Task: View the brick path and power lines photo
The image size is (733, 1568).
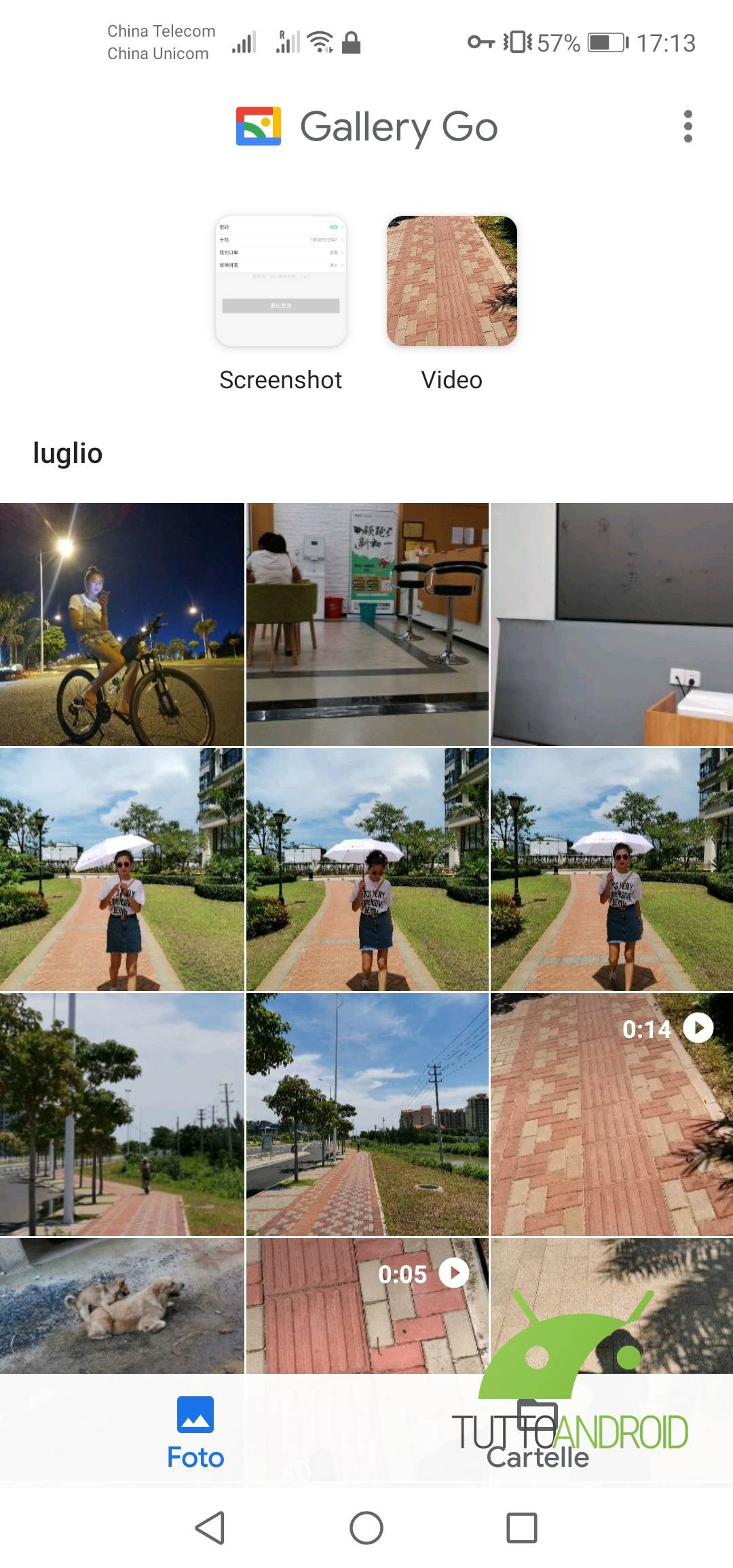Action: point(367,1114)
